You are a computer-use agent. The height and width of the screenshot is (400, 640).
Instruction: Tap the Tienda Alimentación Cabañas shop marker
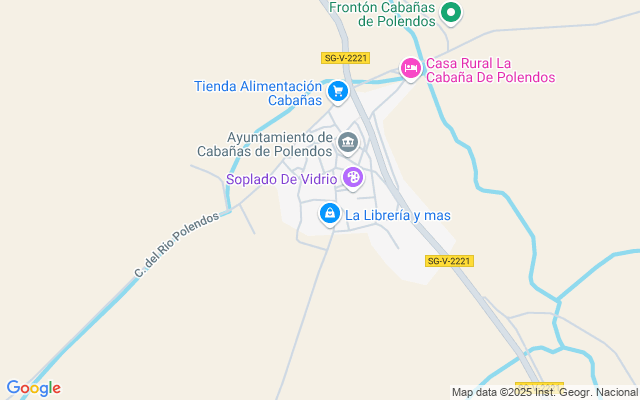point(338,93)
